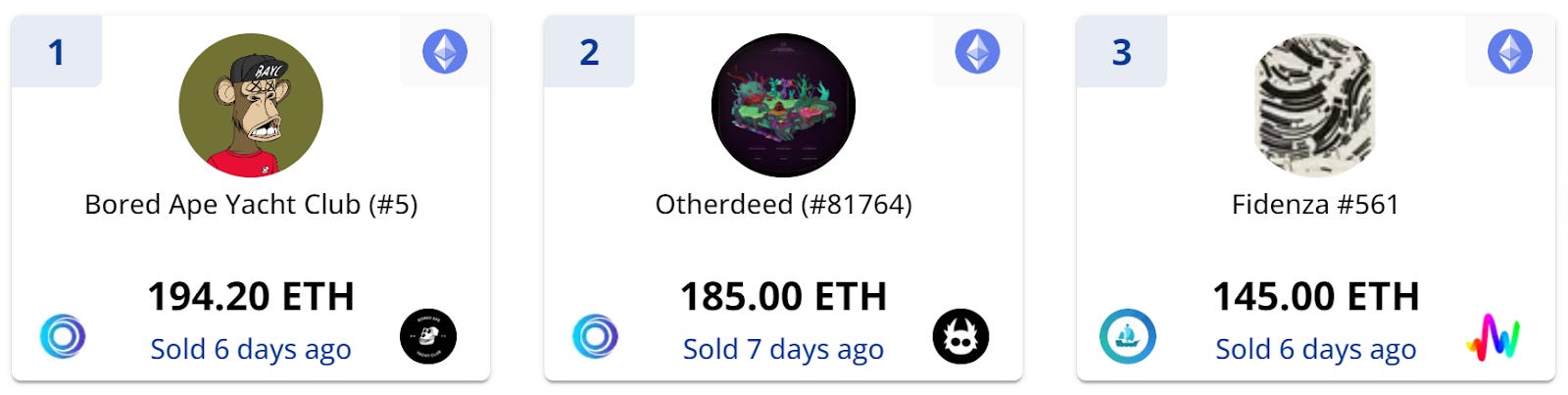Open the Bored Ape Yacht Club (#5) card

pos(251,204)
